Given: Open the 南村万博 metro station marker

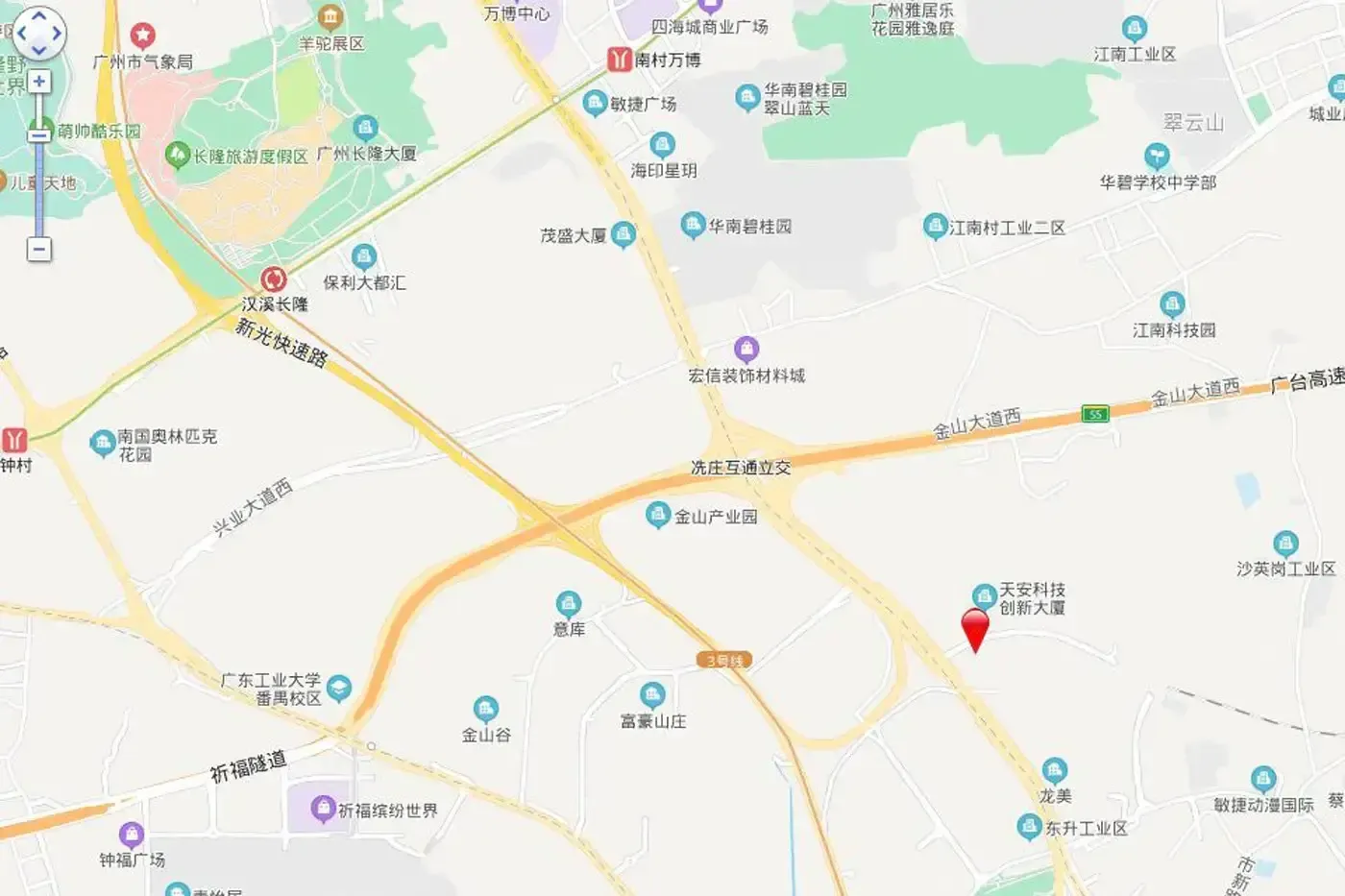Looking at the screenshot, I should (620, 60).
